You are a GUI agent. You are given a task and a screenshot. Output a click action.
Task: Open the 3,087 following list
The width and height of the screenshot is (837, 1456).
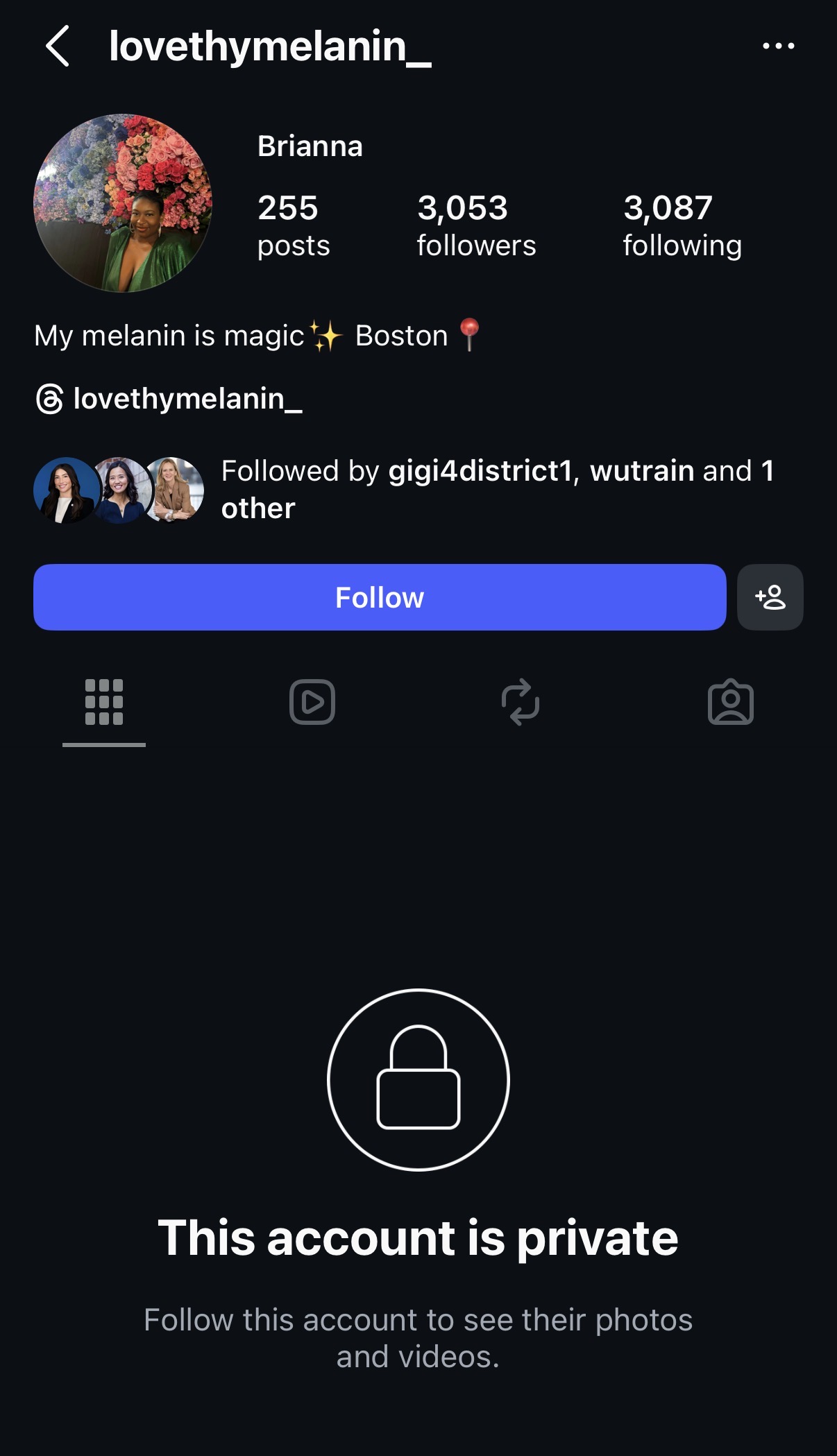pyautogui.click(x=682, y=226)
